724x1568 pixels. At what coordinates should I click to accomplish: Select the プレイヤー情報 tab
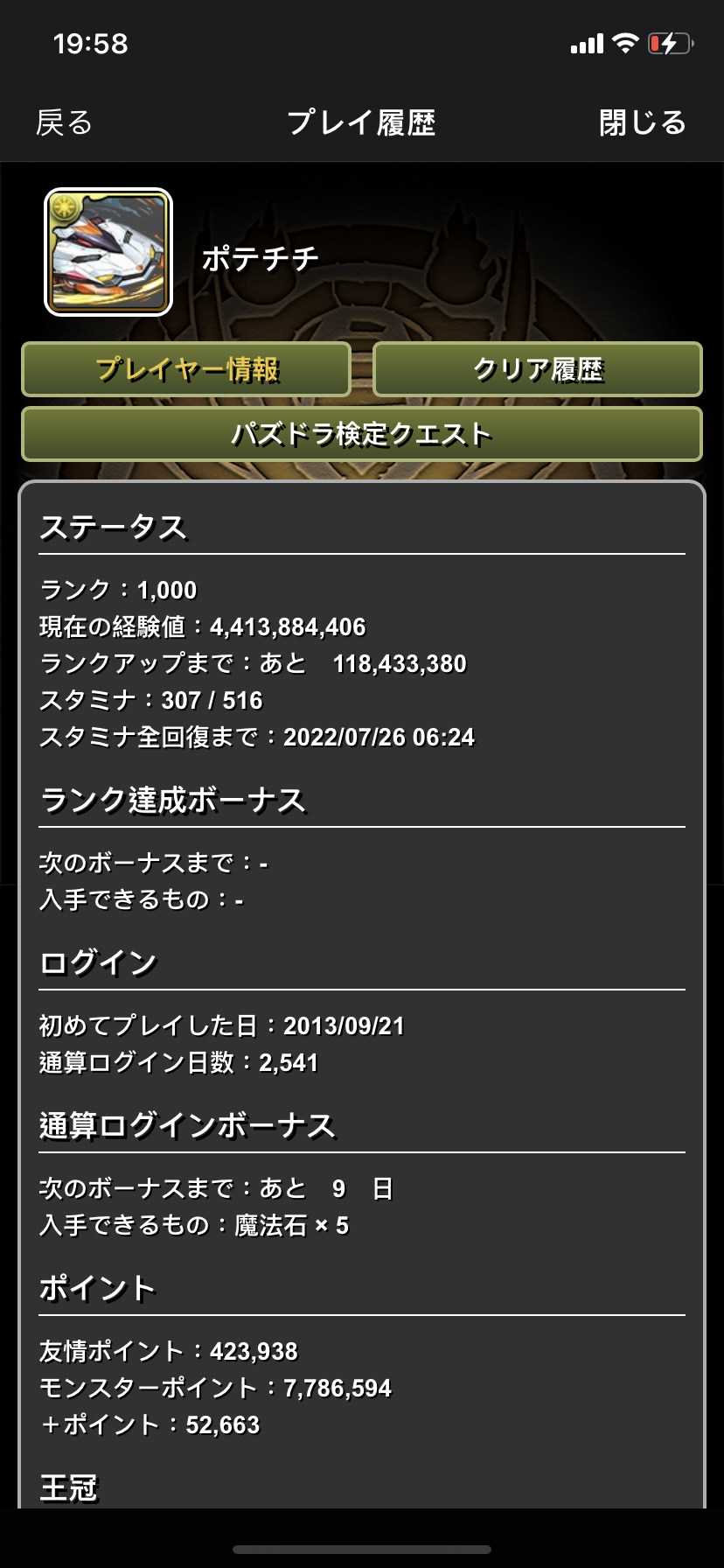click(x=186, y=369)
